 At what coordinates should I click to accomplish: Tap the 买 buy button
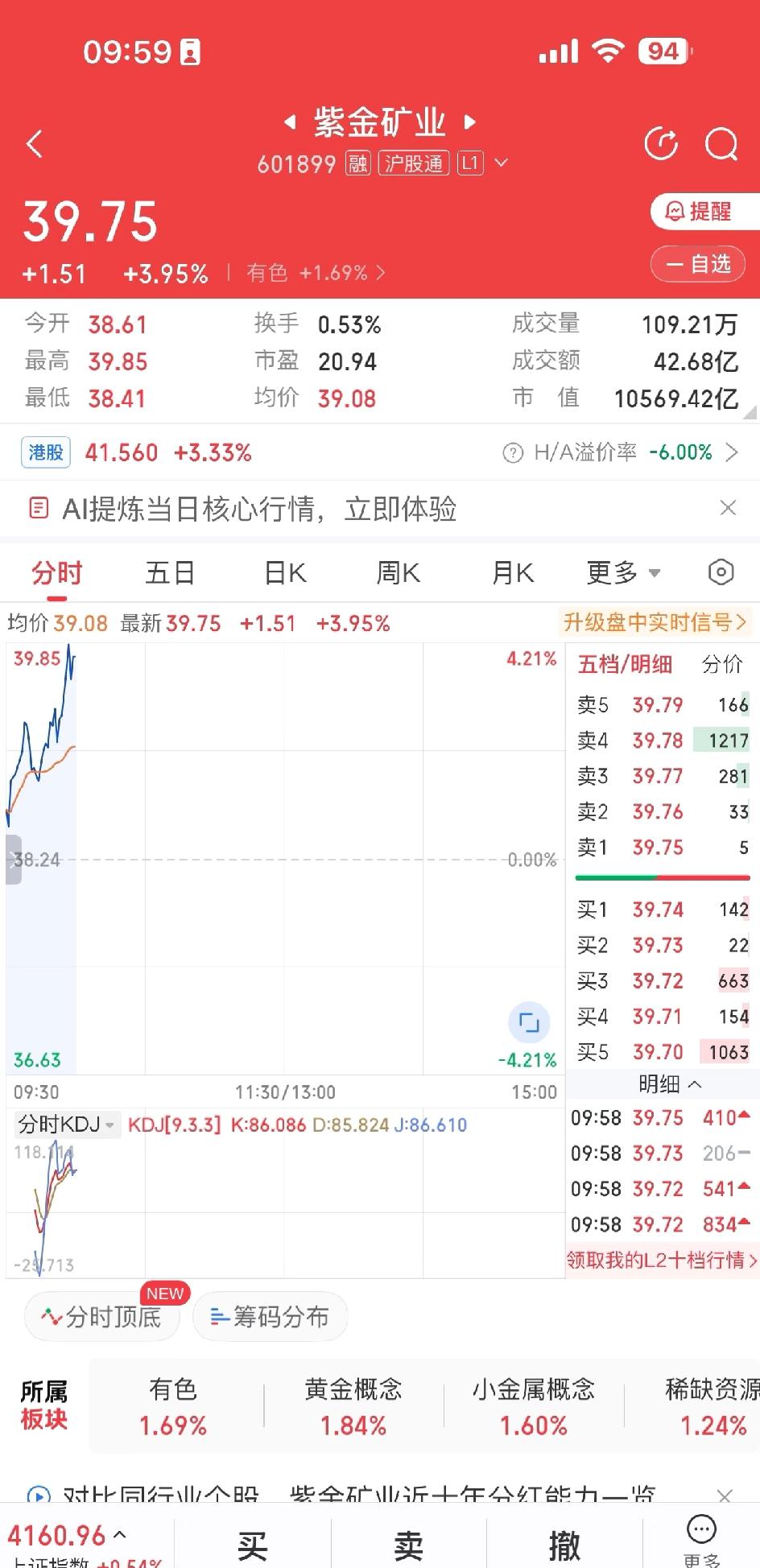(x=253, y=1543)
